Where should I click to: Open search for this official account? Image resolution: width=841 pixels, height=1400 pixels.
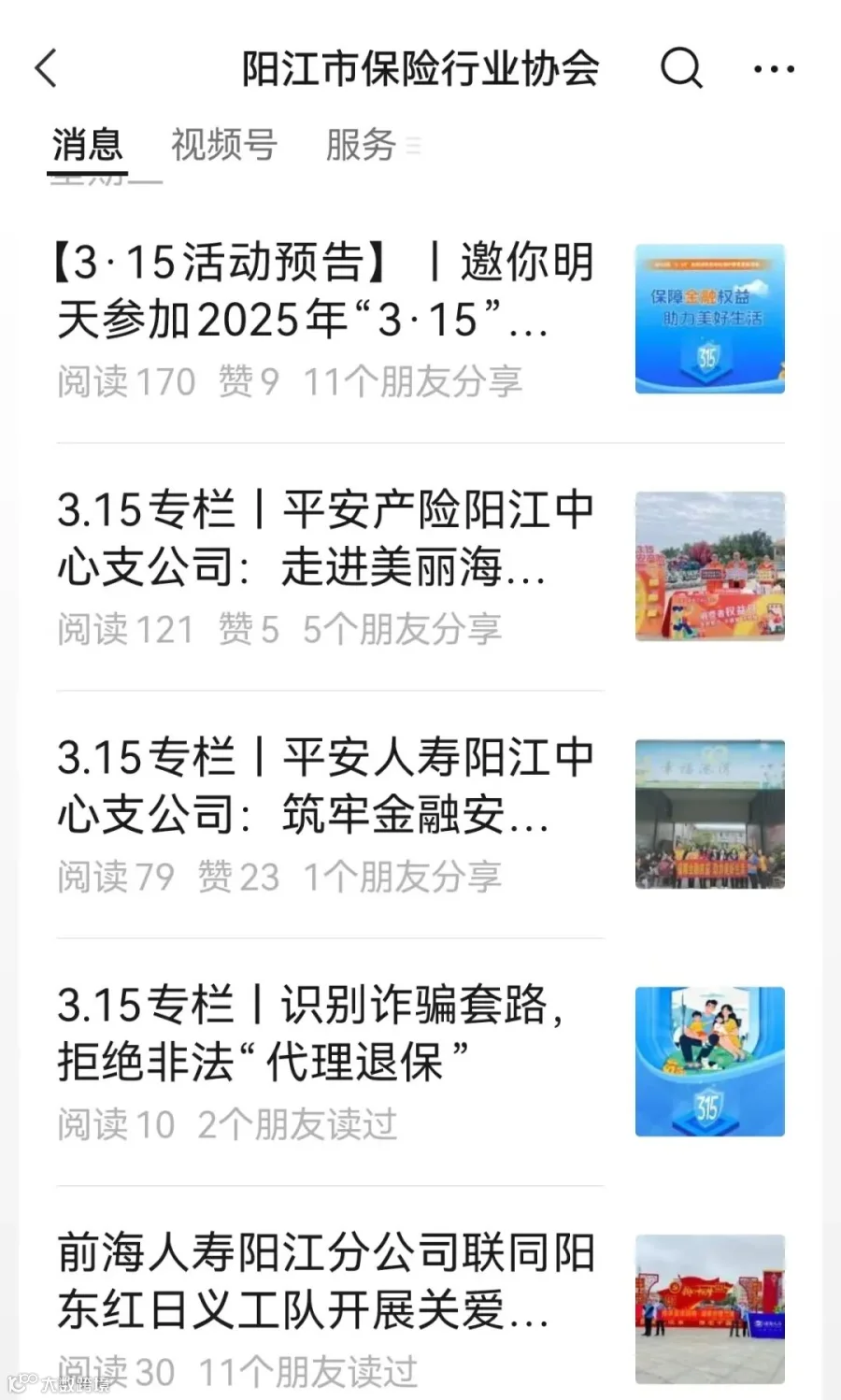(x=681, y=68)
